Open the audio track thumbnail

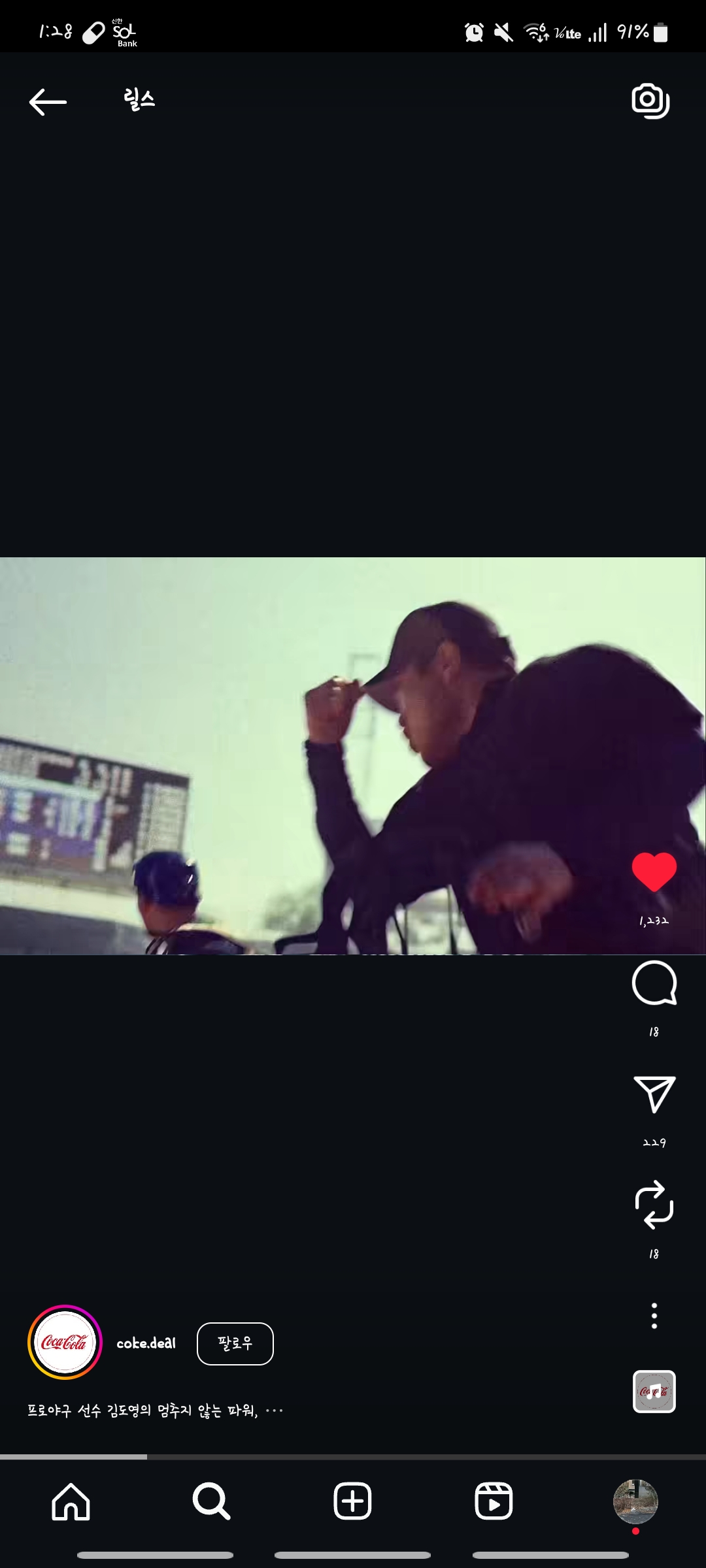[x=654, y=1392]
